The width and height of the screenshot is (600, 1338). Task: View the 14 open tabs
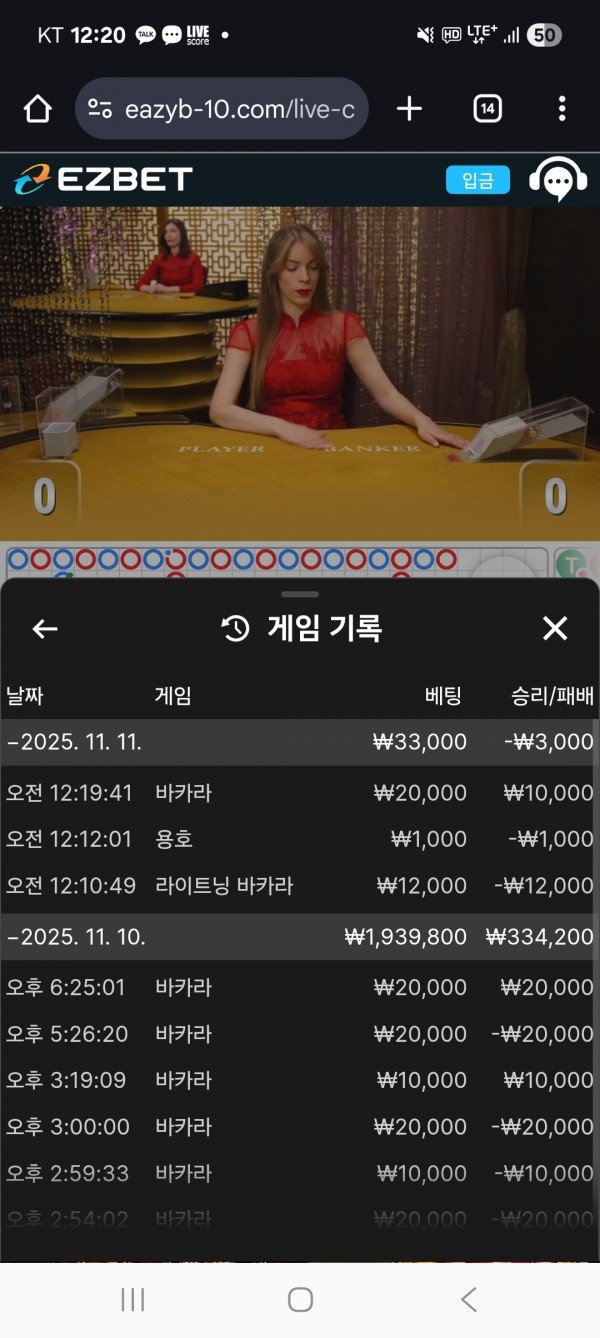tap(486, 109)
